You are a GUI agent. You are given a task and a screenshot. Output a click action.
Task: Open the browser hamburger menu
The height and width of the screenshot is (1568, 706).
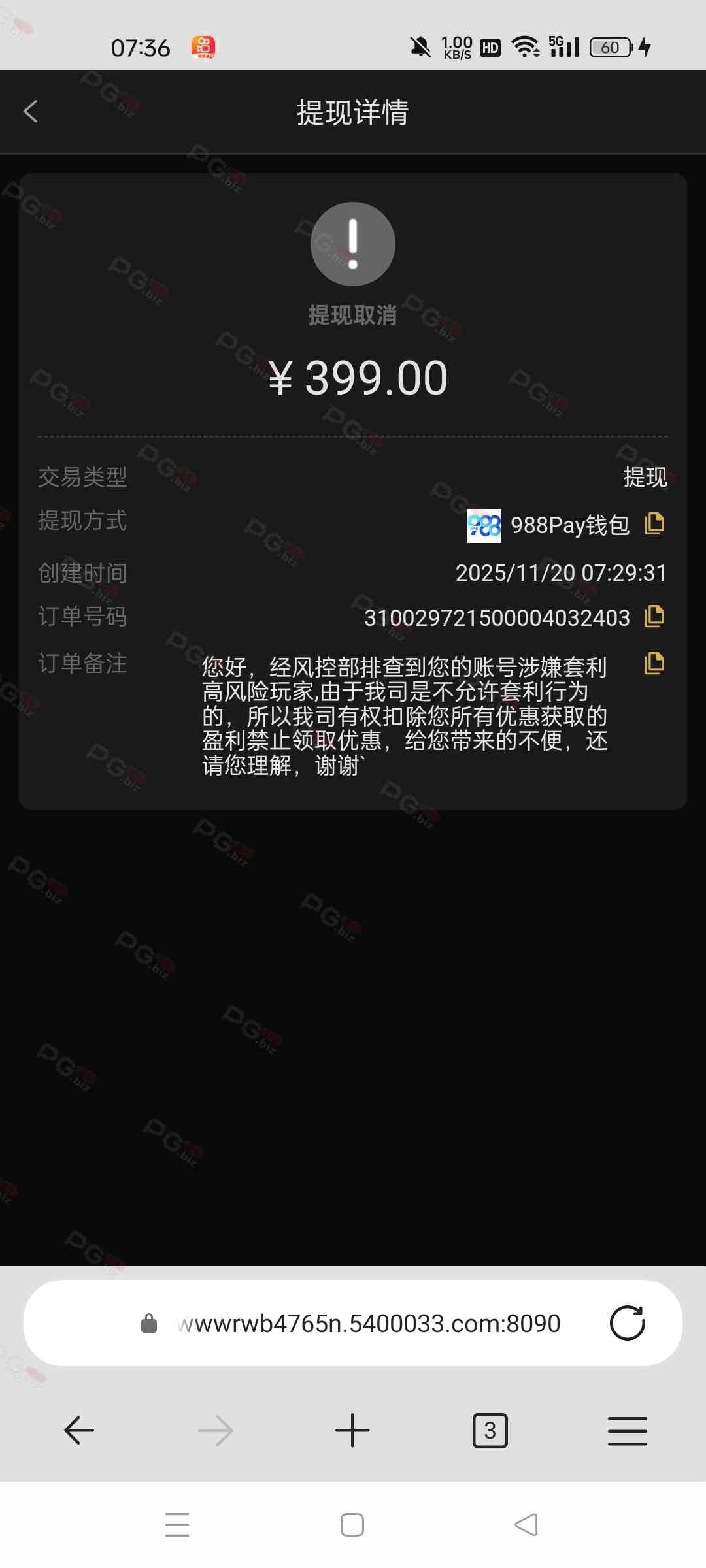(x=627, y=1431)
